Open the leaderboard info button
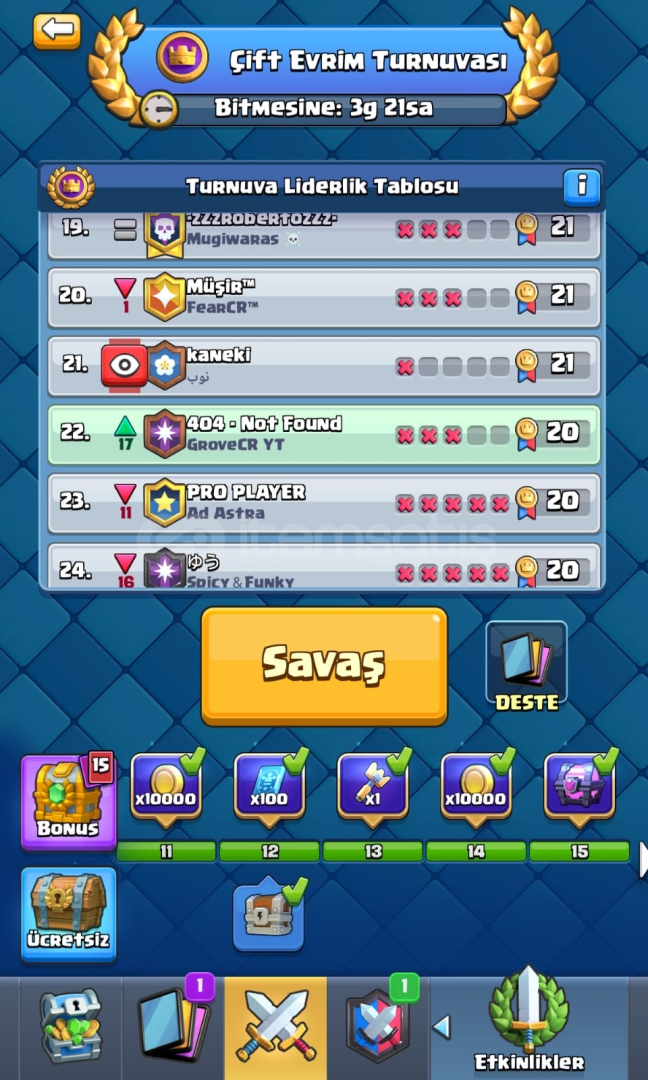 (582, 187)
